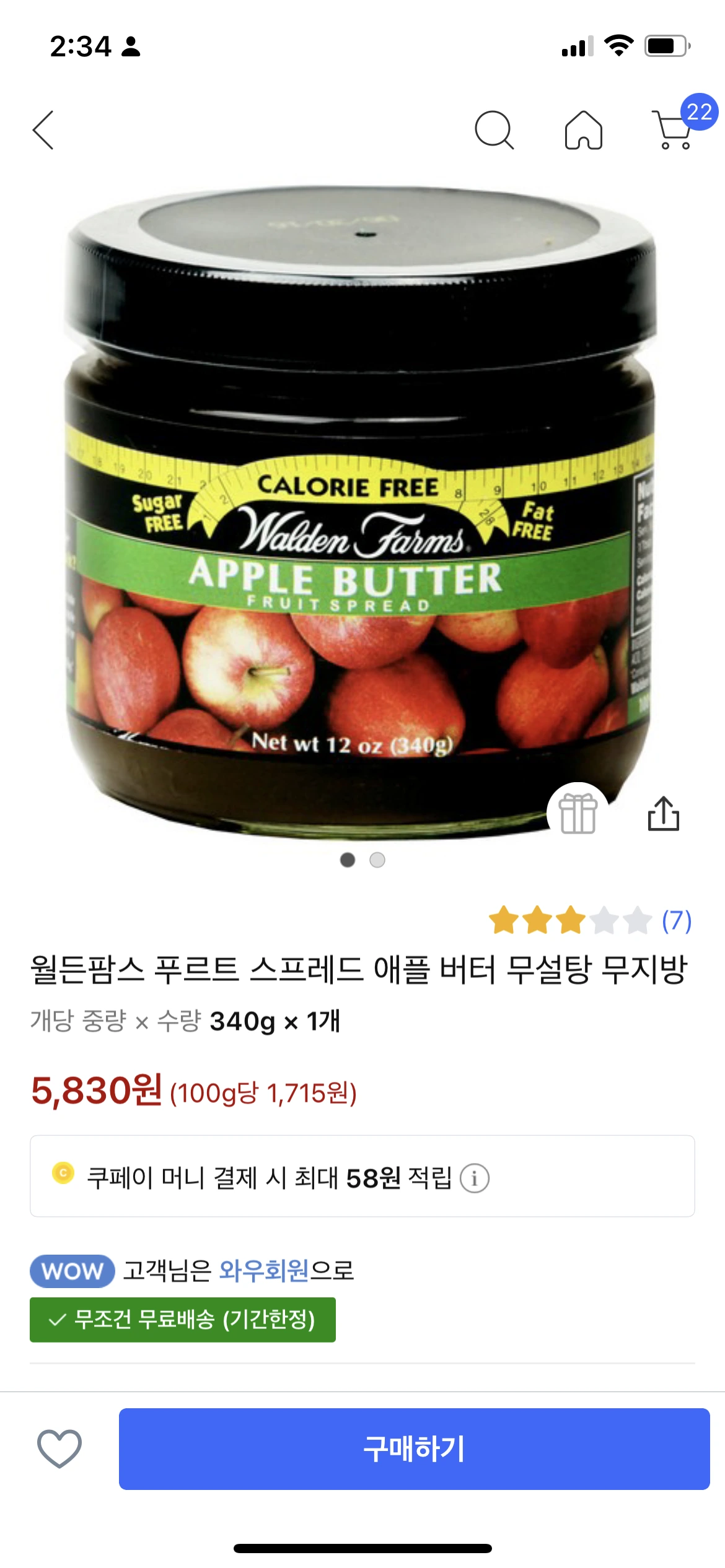Image resolution: width=725 pixels, height=1568 pixels.
Task: Open the 7 reviews rating
Action: (x=589, y=921)
